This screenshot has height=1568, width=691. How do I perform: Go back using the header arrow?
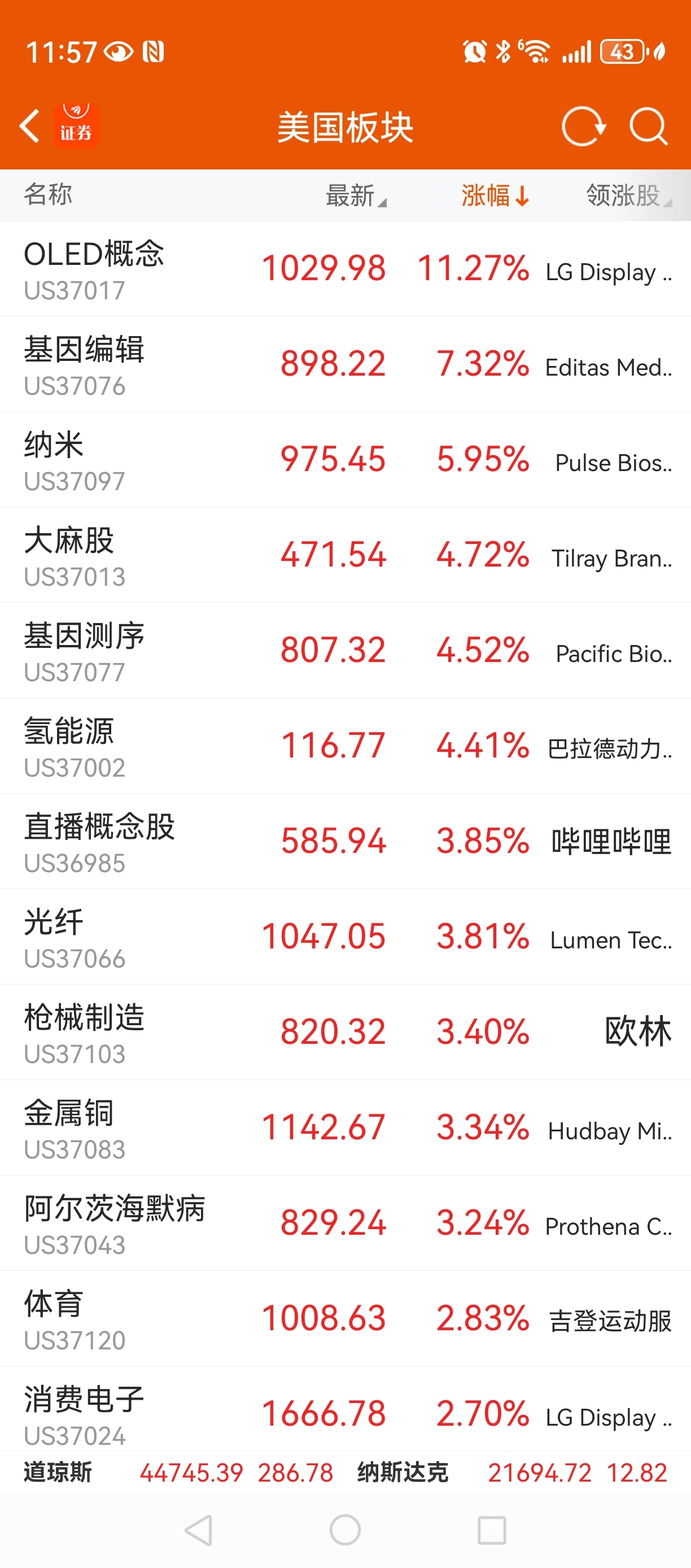click(29, 127)
